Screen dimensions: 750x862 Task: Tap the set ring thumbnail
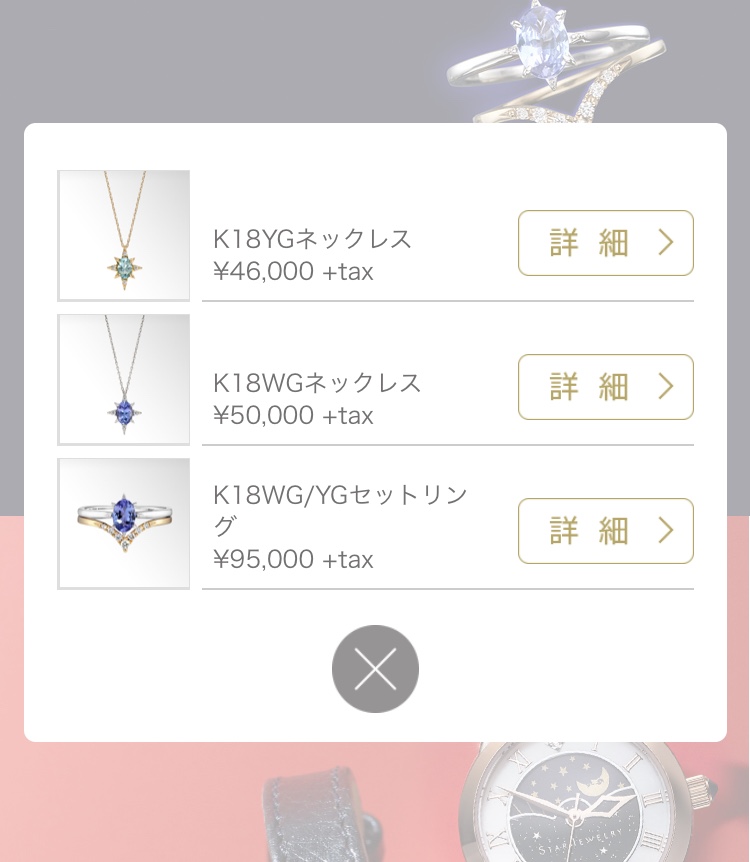pos(124,524)
